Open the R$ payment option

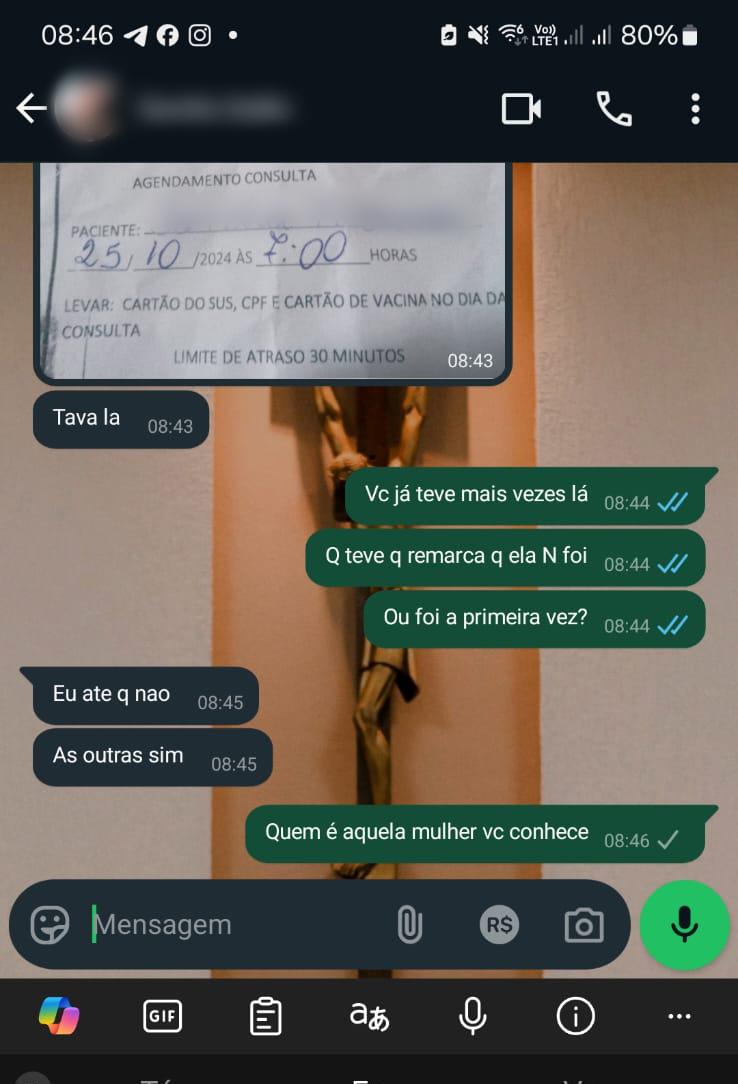(x=498, y=925)
